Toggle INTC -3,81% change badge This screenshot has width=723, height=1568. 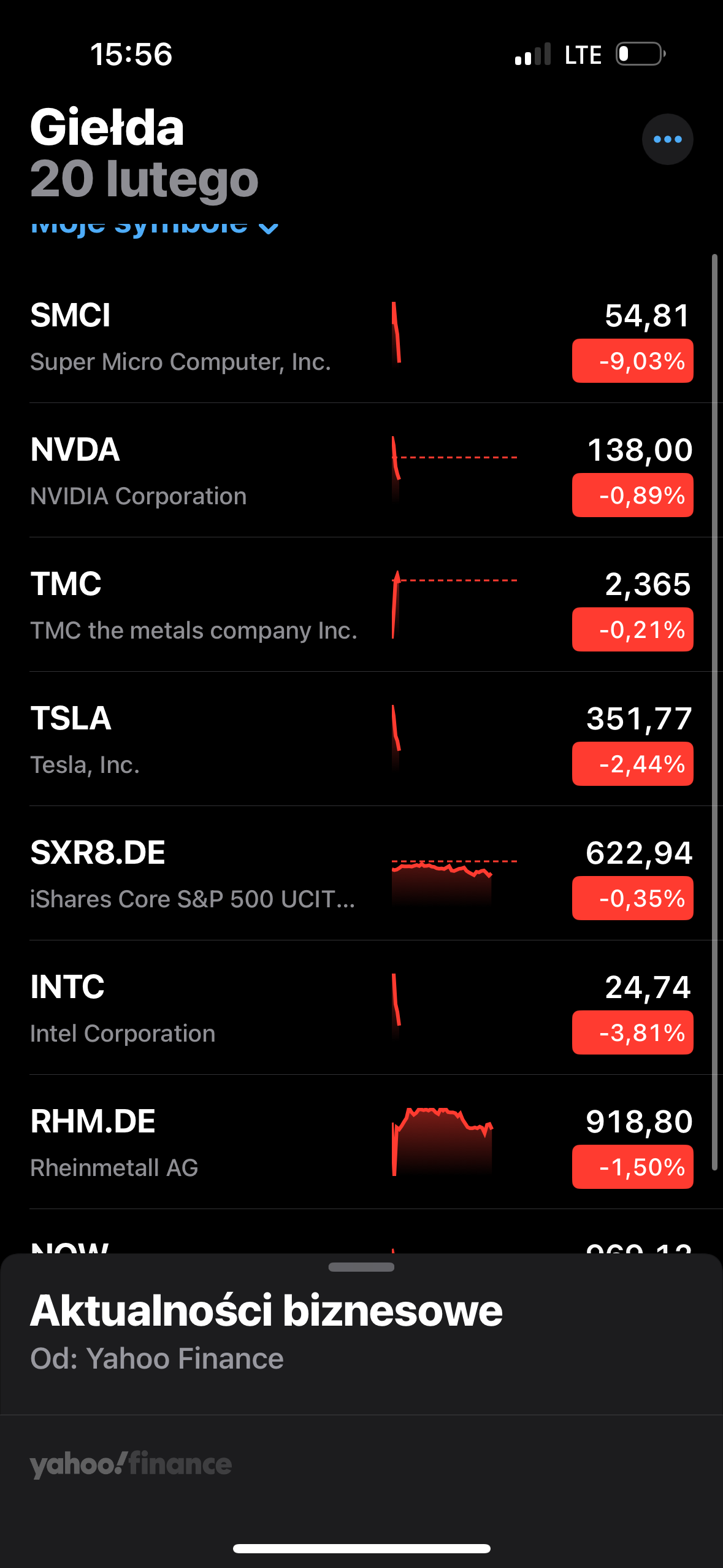tap(632, 1032)
